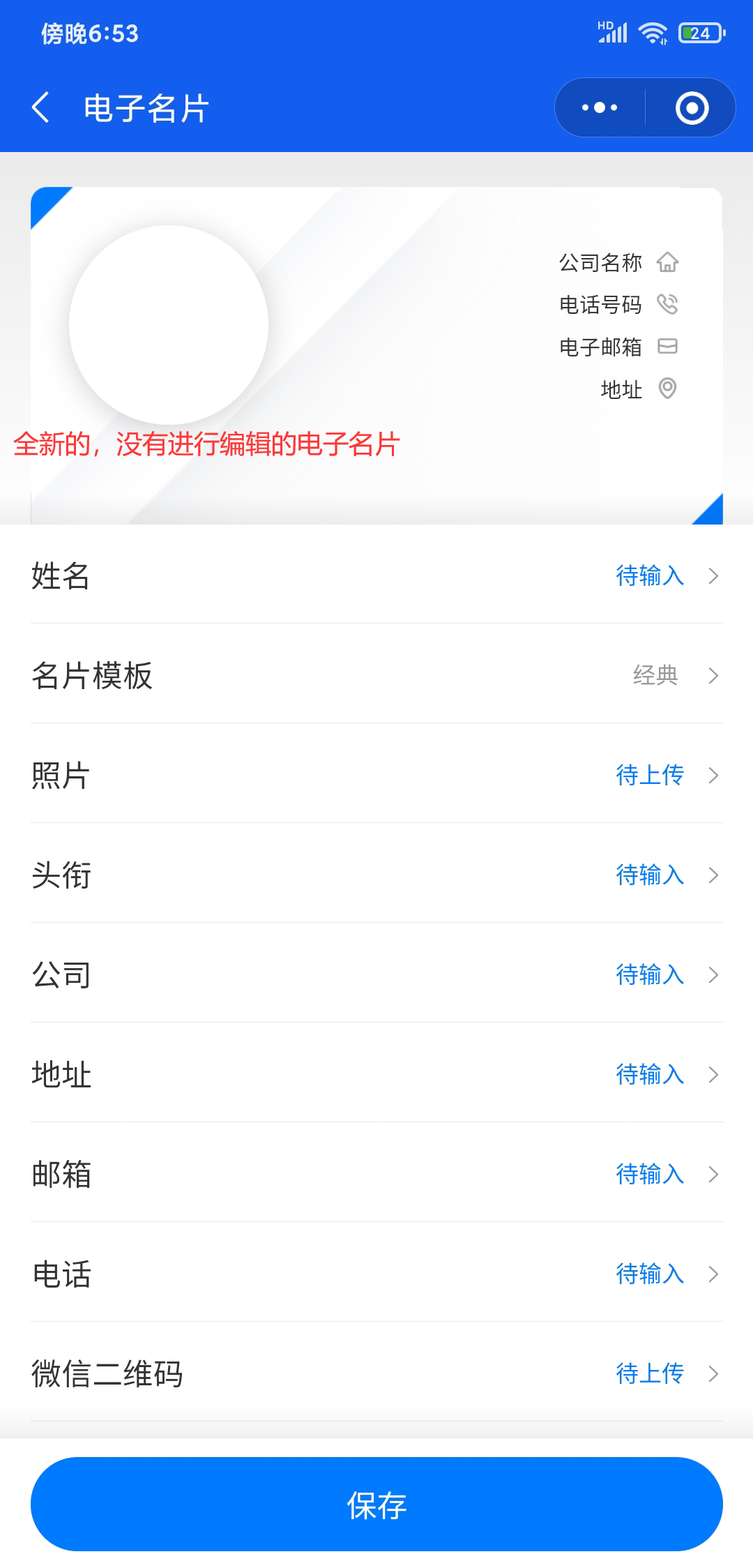This screenshot has width=753, height=1568.
Task: Upload a photo via the 照片 row
Action: (376, 774)
